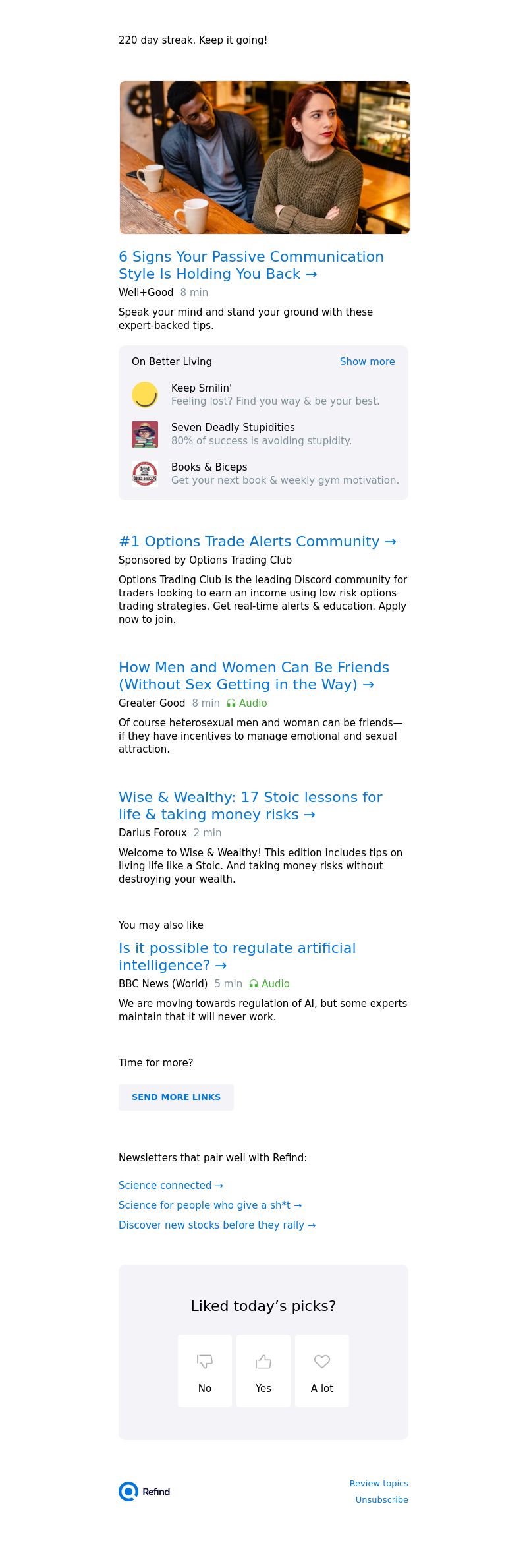Screen dimensions: 527x1568
Task: Open 'How Men and Women Can Be Friends'
Action: [254, 676]
